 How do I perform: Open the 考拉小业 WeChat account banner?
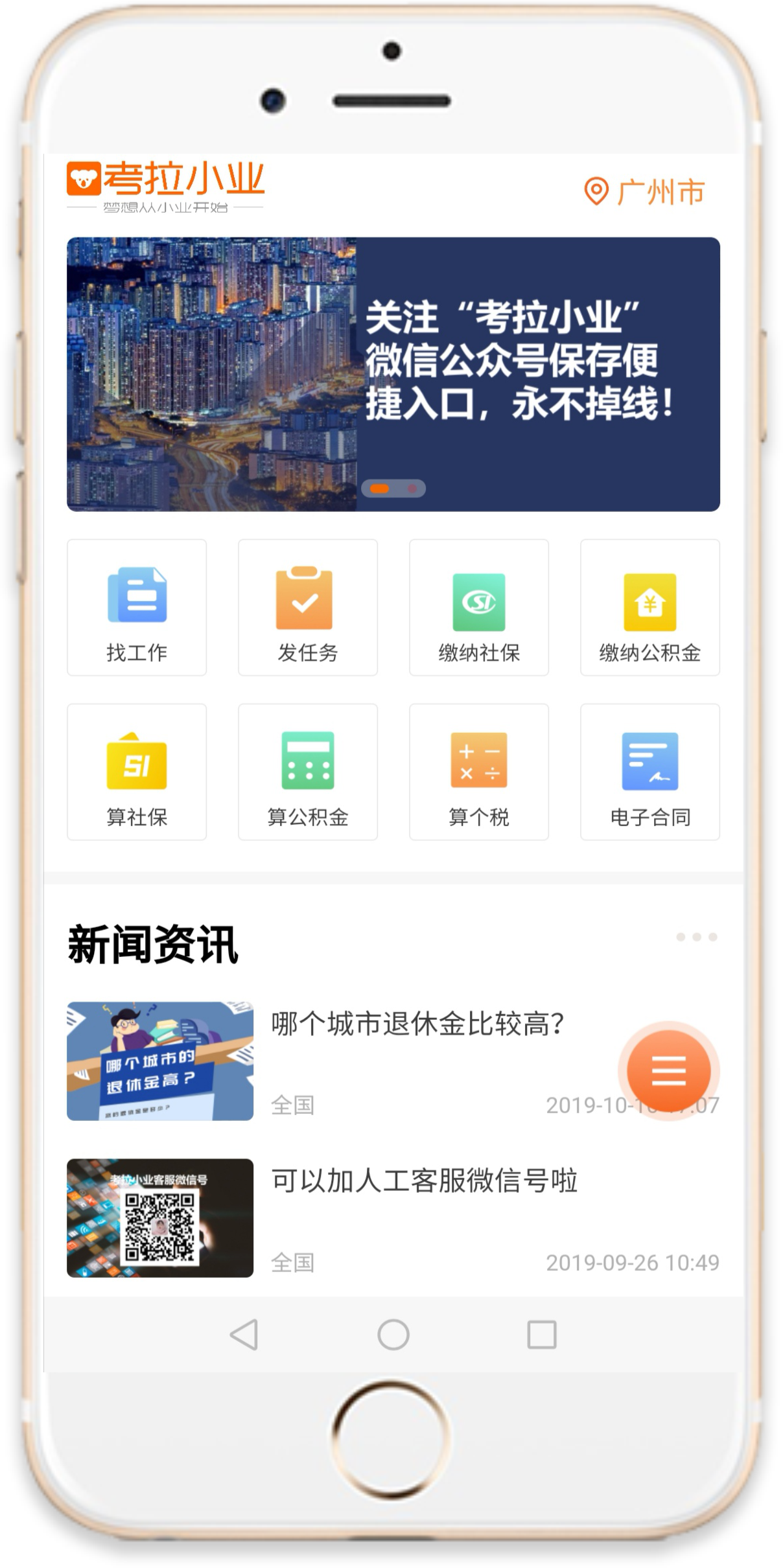click(x=393, y=374)
